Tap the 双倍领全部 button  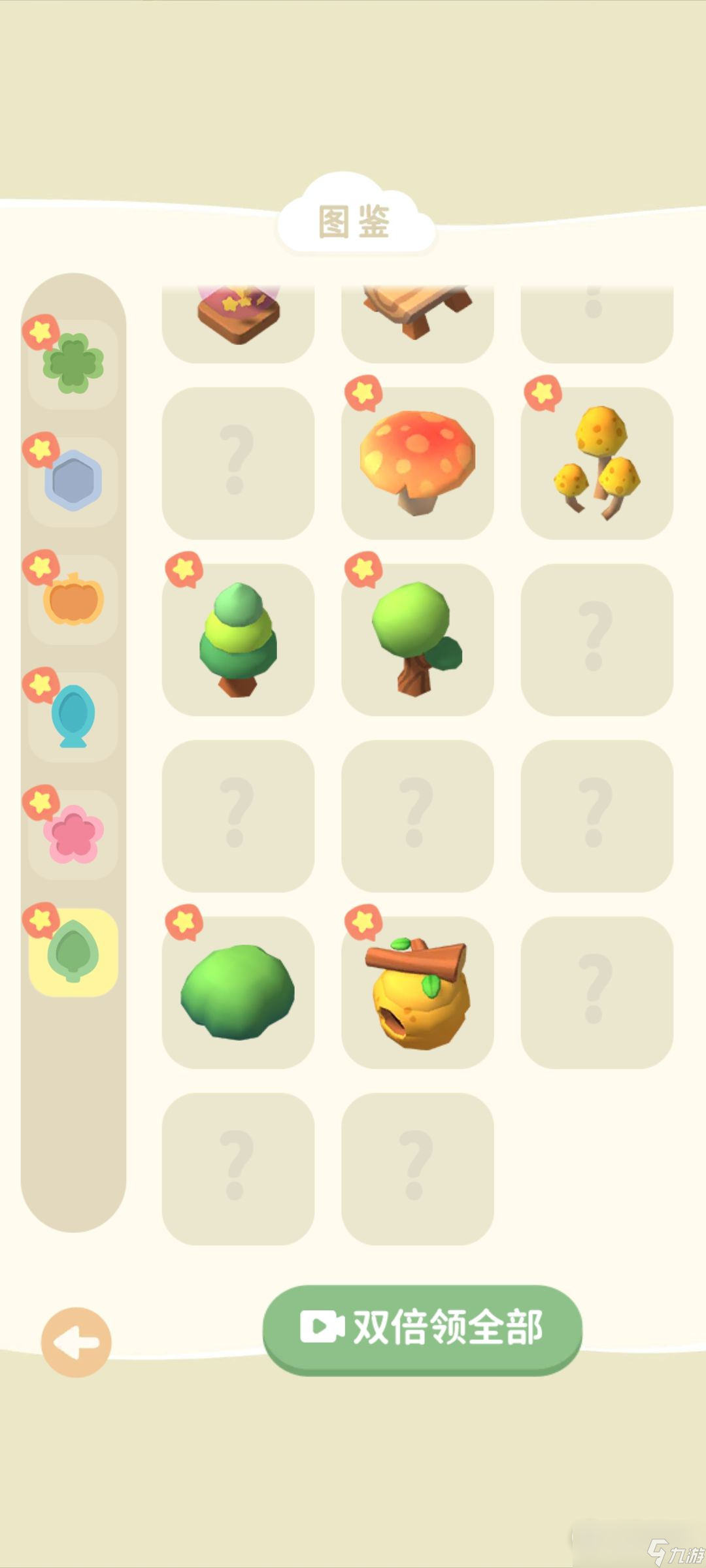coord(422,1328)
